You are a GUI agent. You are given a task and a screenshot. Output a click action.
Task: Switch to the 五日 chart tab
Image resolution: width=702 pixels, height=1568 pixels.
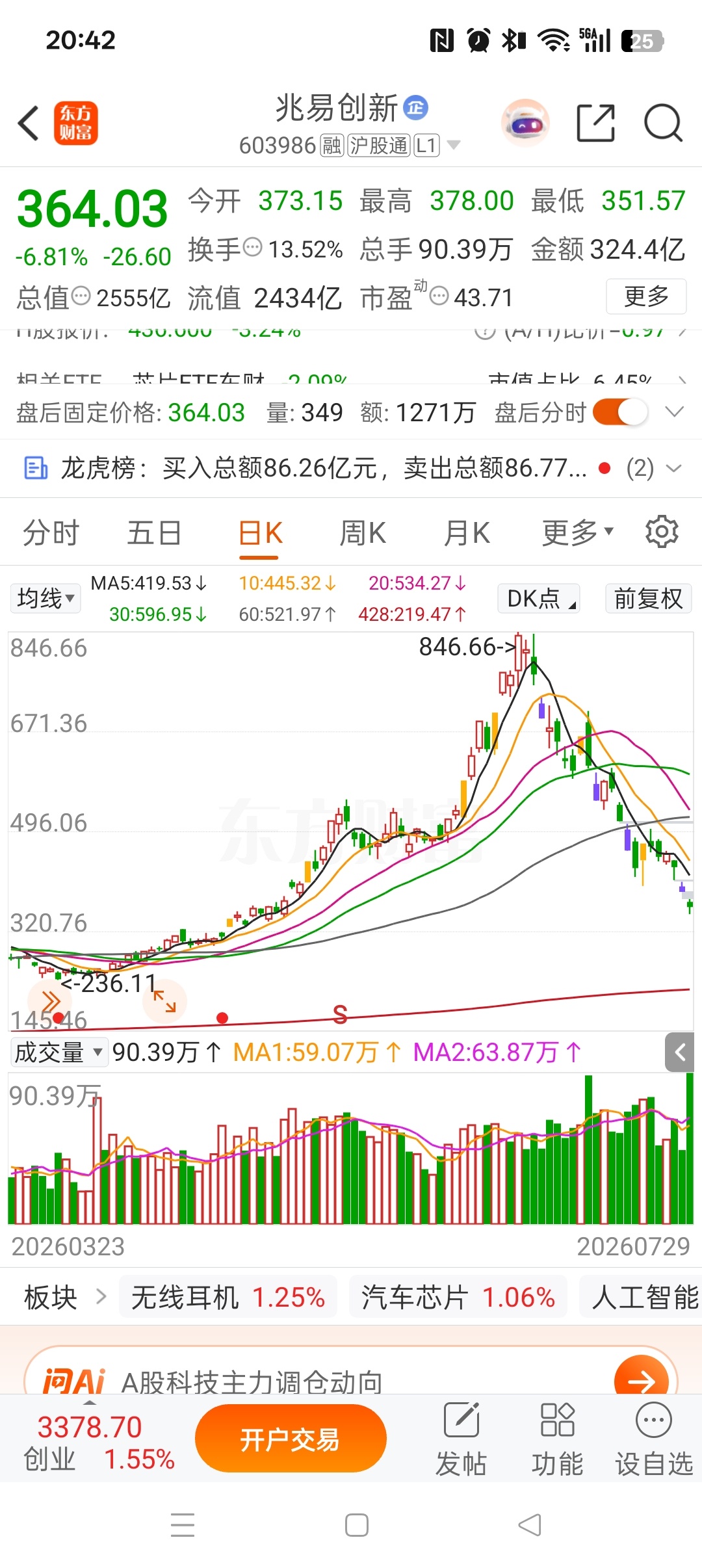pyautogui.click(x=154, y=533)
